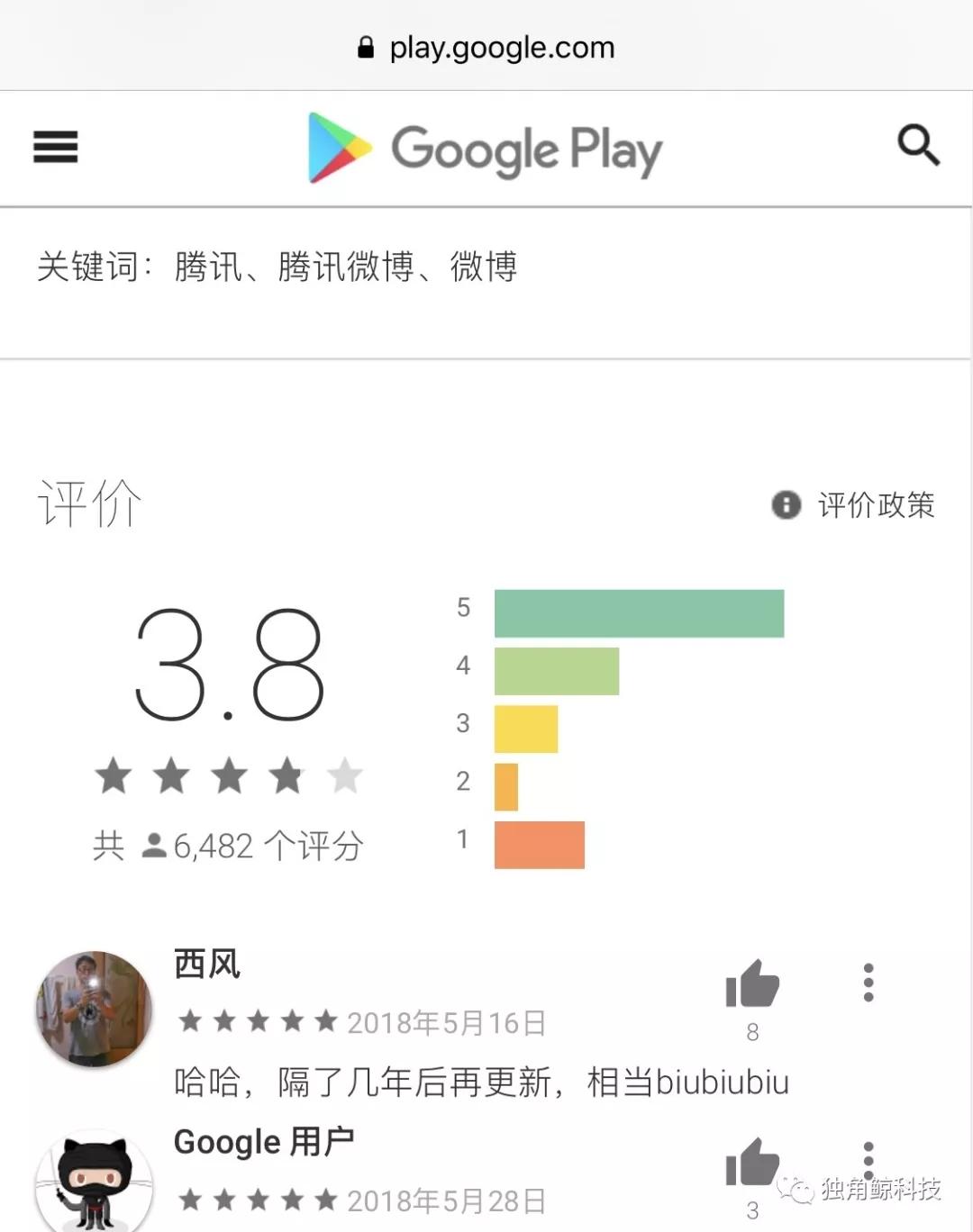Open more options on 西风's review
The width and height of the screenshot is (973, 1232).
click(x=868, y=983)
